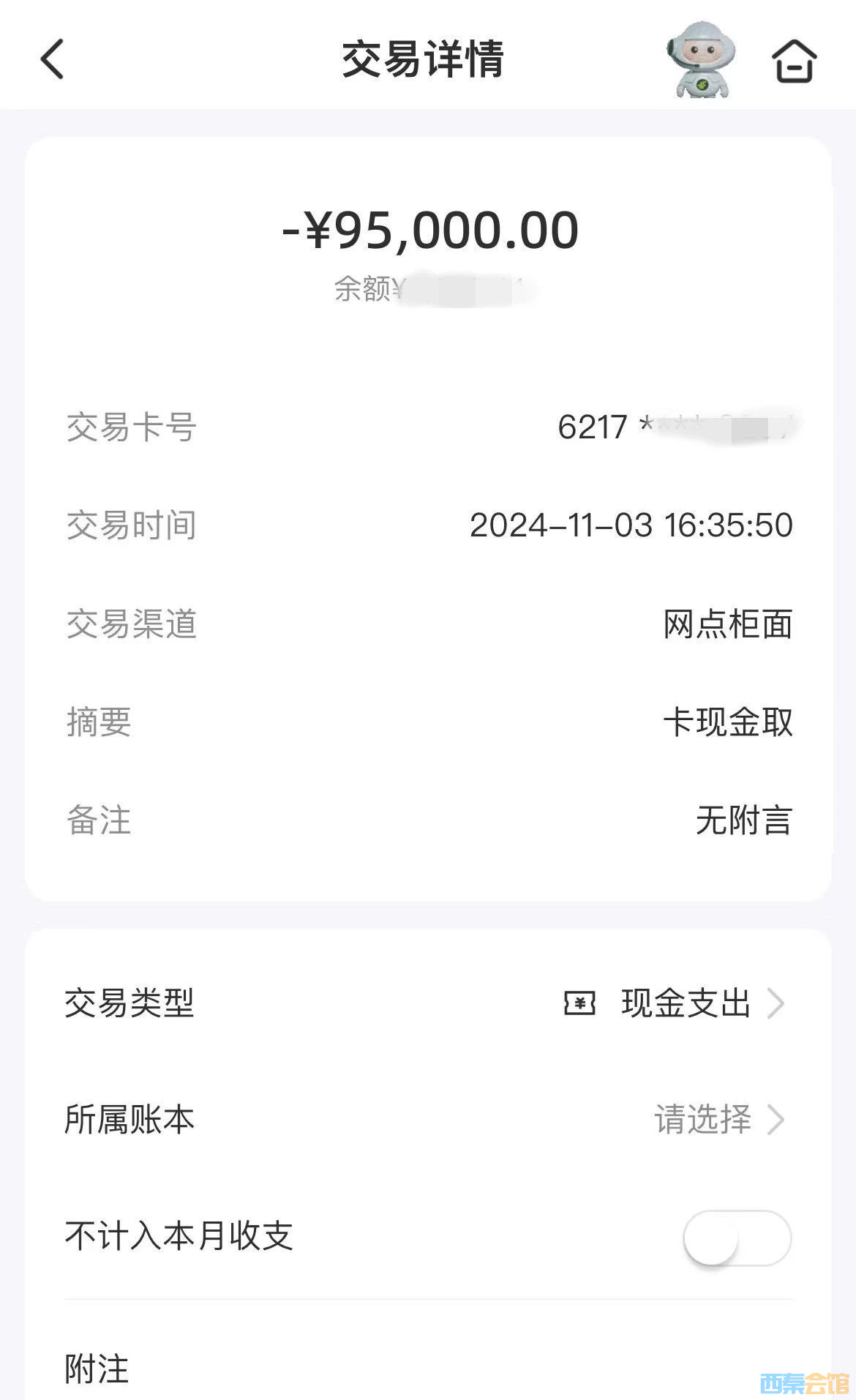The height and width of the screenshot is (1400, 856).
Task: Return to the app home page
Action: 794,60
